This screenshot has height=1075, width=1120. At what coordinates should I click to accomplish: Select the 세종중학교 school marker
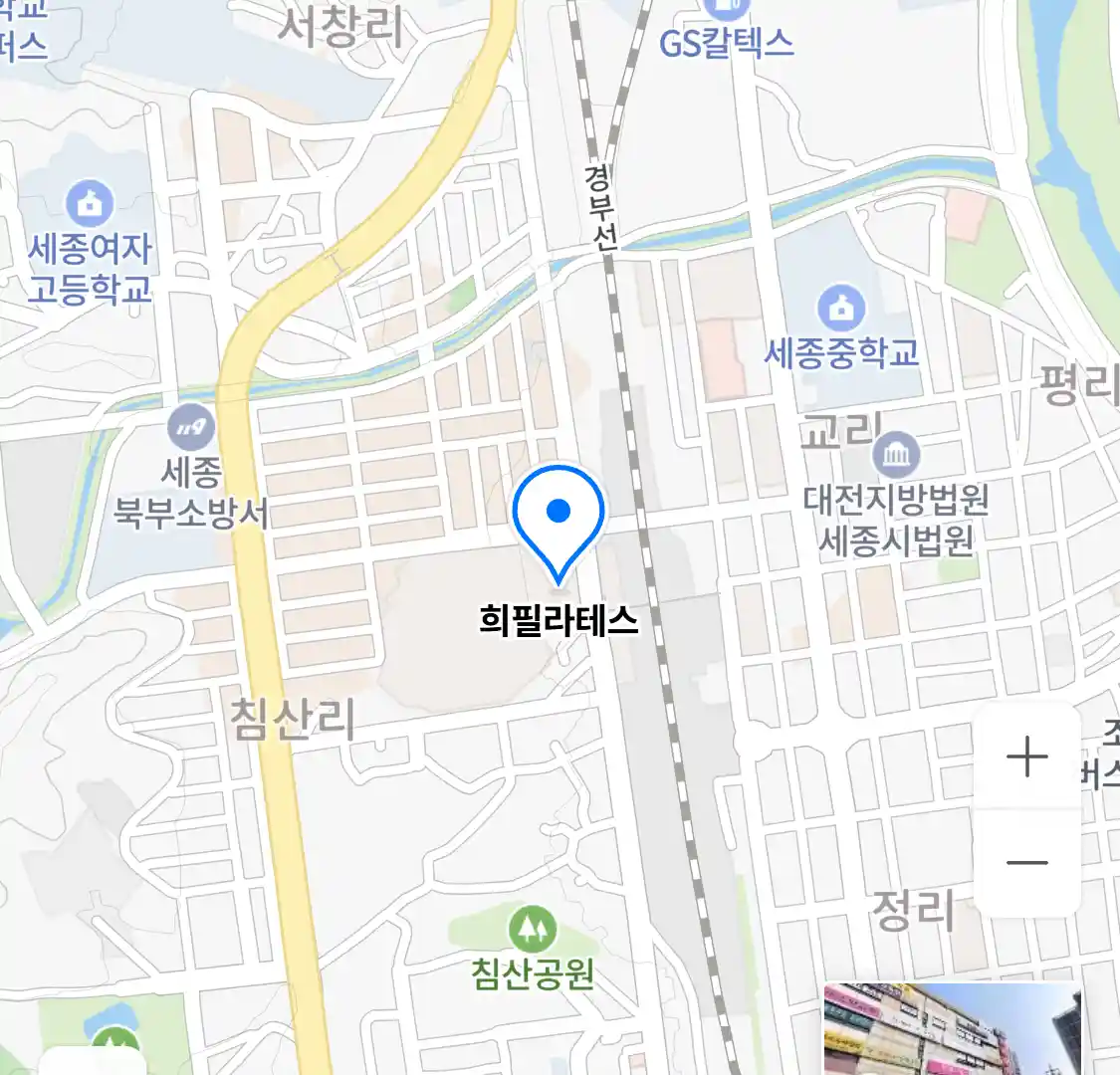click(841, 309)
